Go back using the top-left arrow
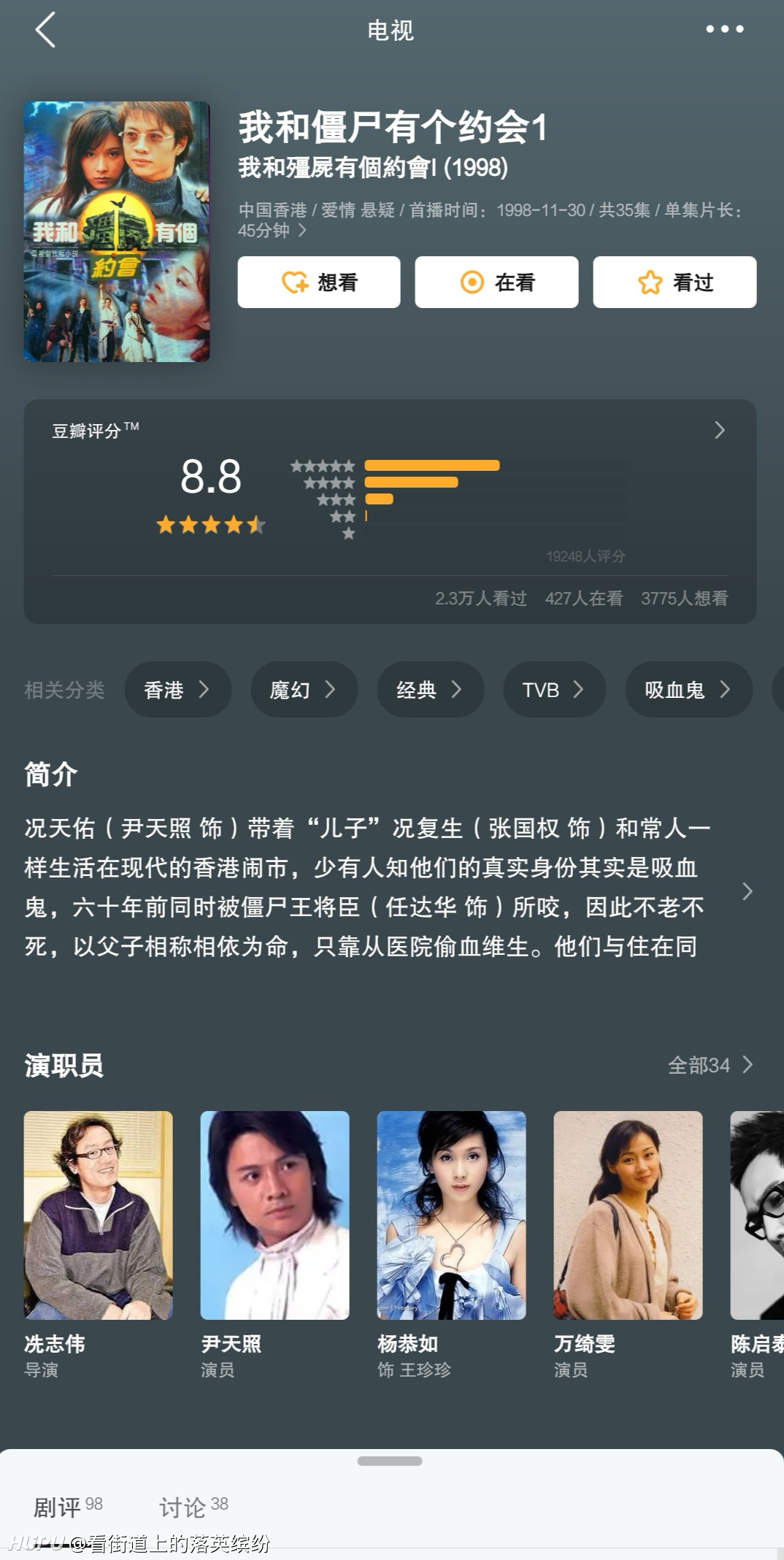 (x=45, y=31)
